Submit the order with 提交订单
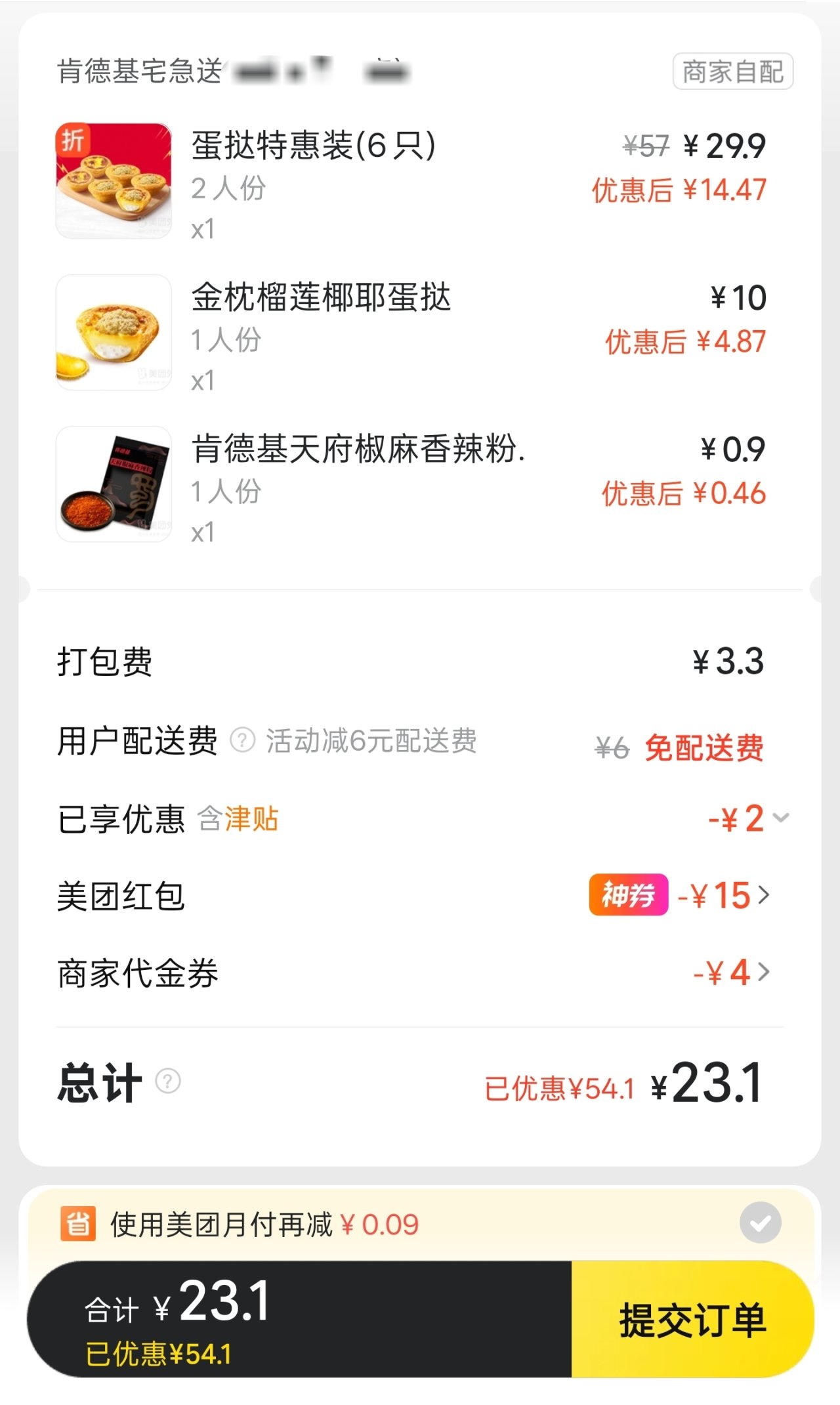Screen dimensions: 840x1405 (692, 1320)
